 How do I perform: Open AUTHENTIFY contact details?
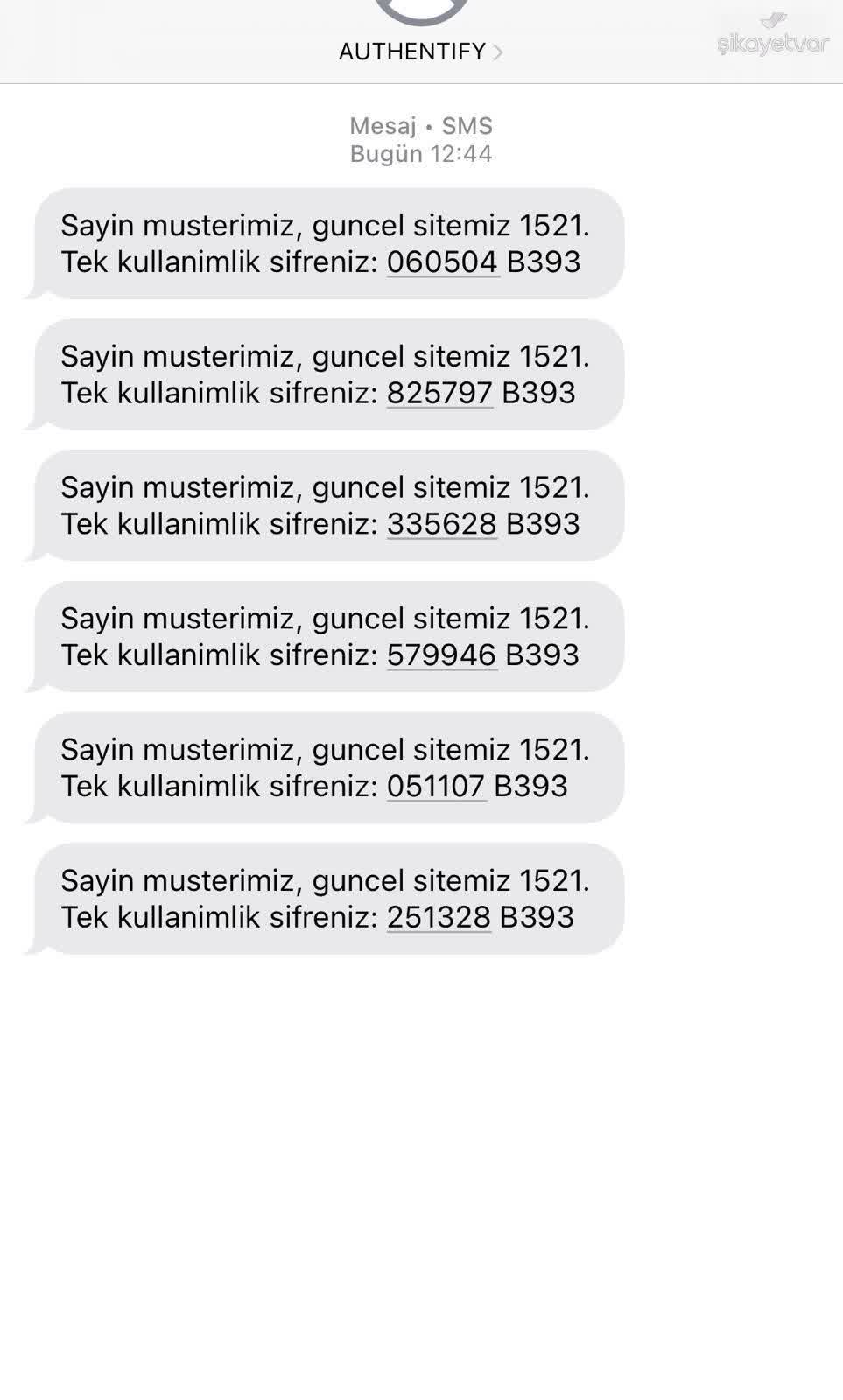coord(420,52)
